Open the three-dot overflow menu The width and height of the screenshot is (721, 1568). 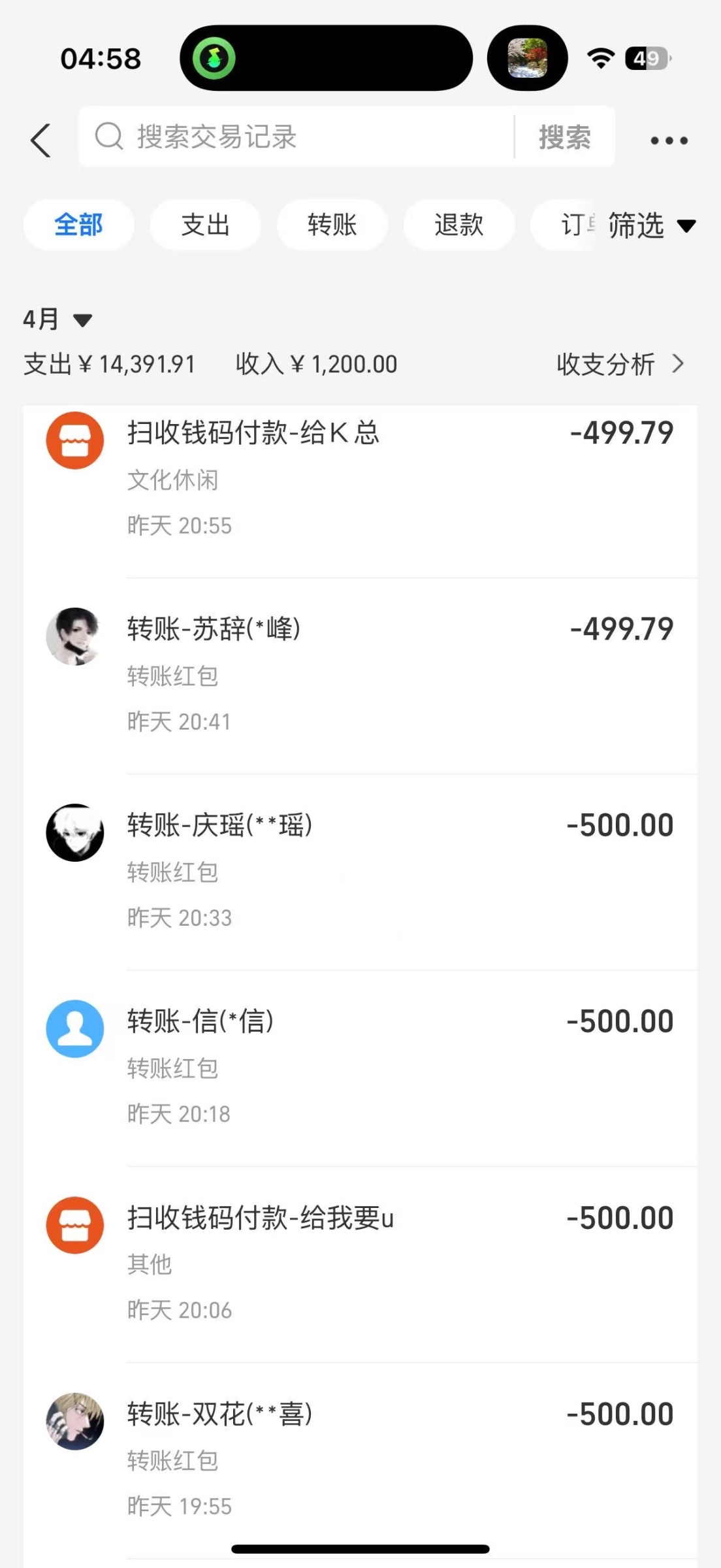coord(669,140)
